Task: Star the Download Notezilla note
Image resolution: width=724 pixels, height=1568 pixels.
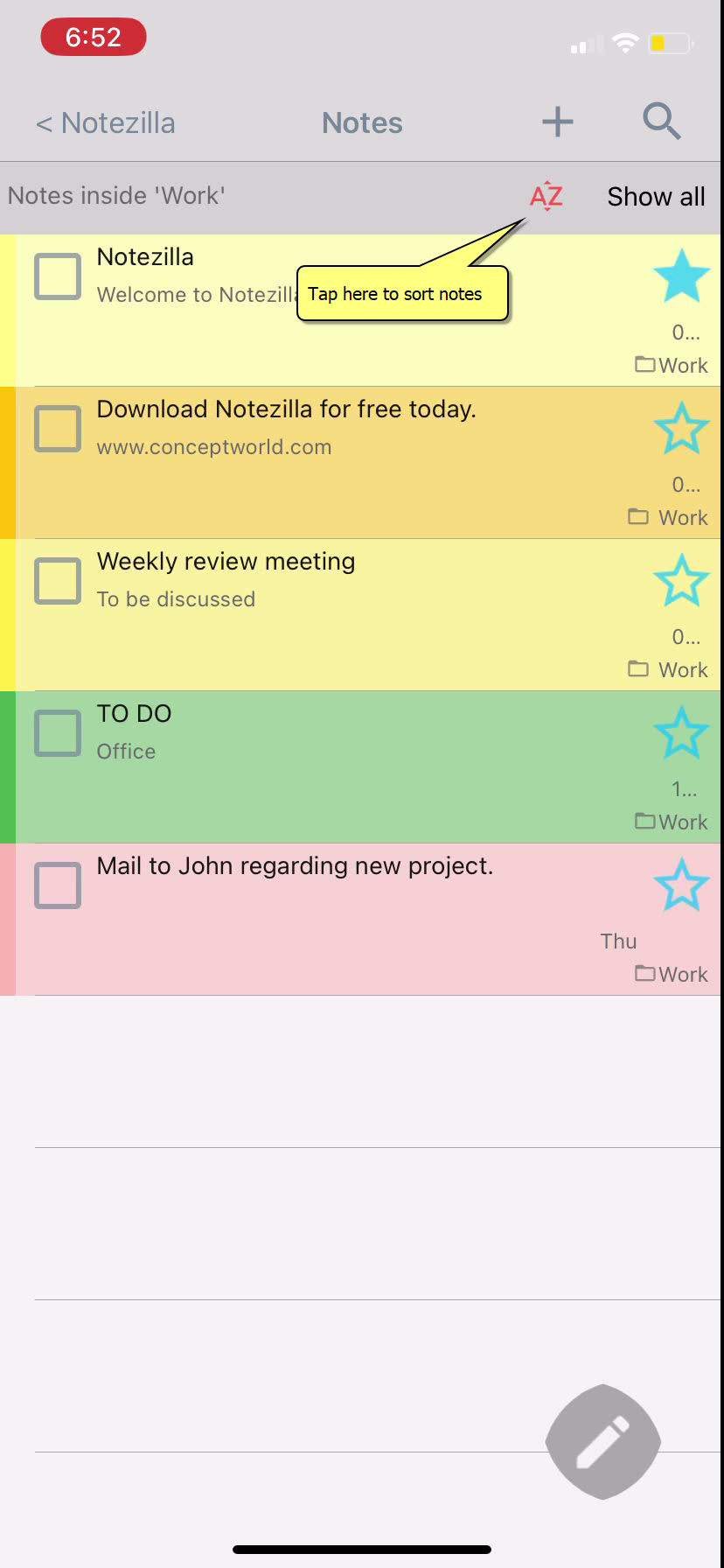Action: [681, 428]
